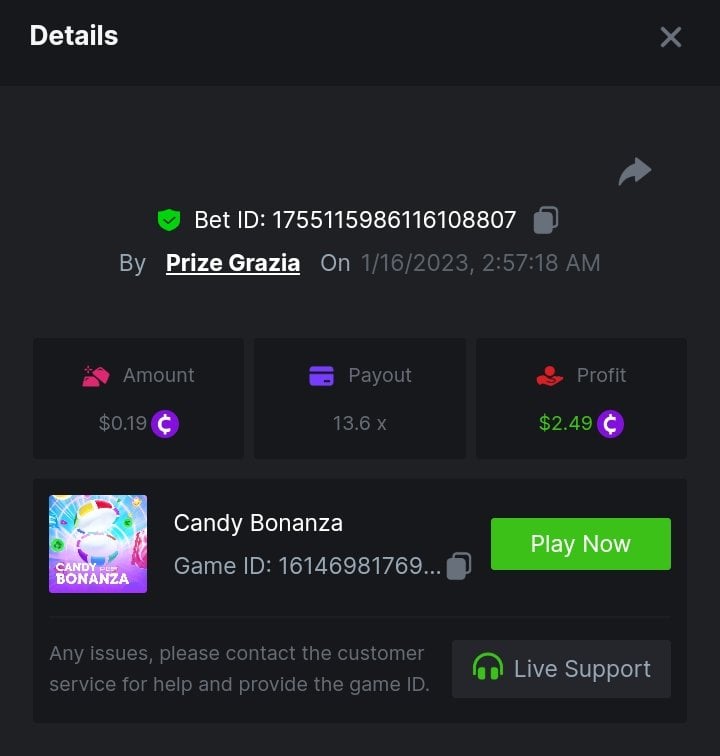720x756 pixels.
Task: Share this bet details
Action: click(634, 172)
